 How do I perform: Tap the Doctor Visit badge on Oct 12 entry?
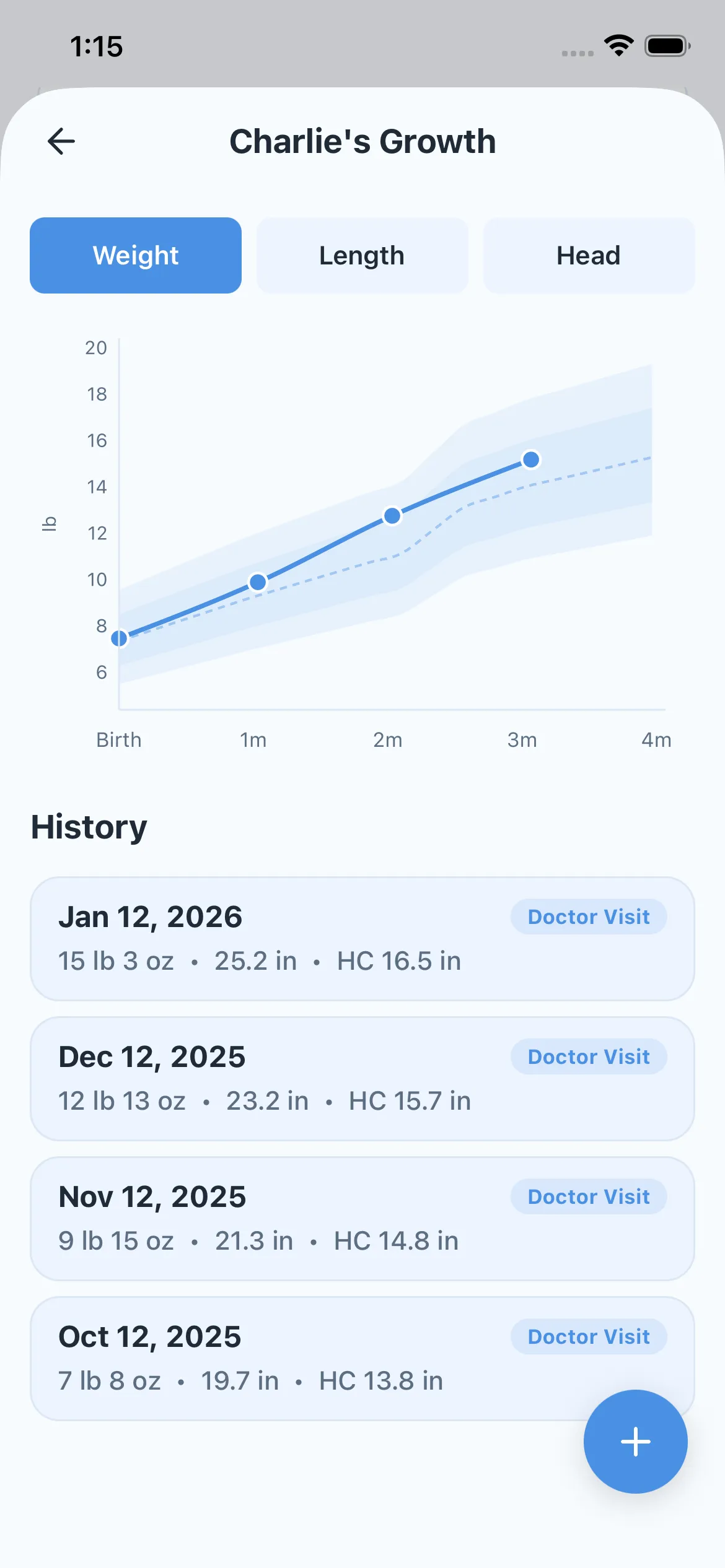point(588,1337)
